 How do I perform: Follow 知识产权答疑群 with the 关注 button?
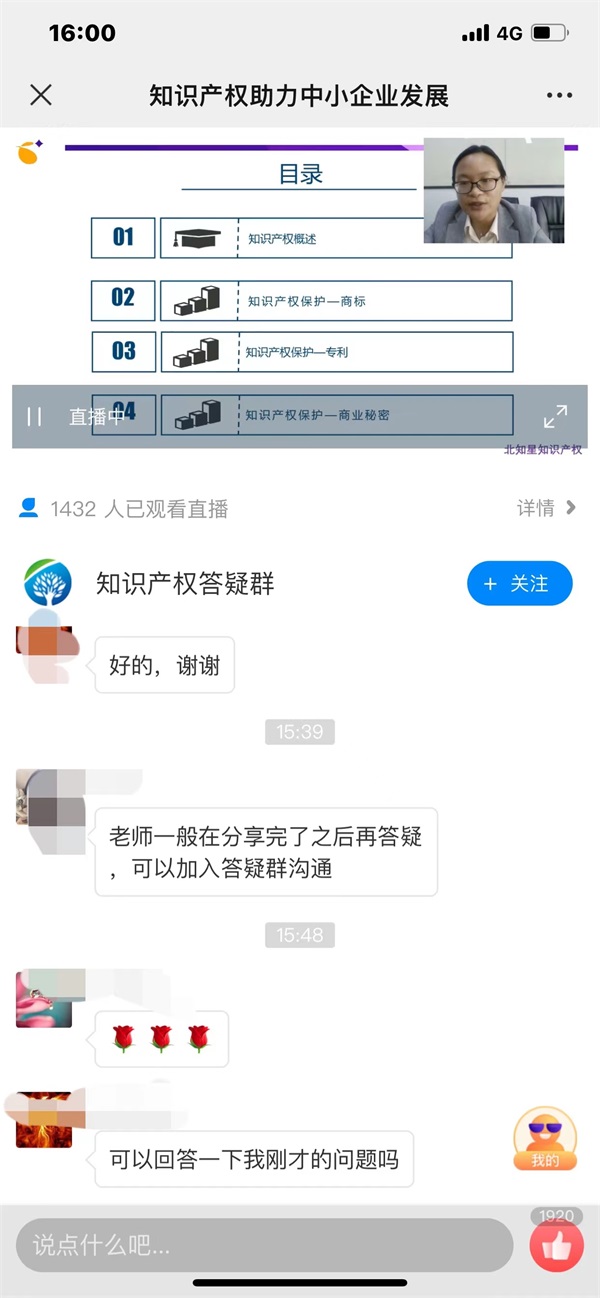tap(519, 584)
